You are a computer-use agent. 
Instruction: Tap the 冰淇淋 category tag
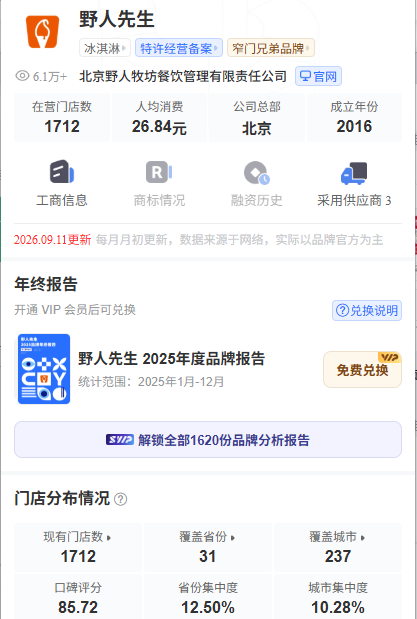(x=105, y=48)
